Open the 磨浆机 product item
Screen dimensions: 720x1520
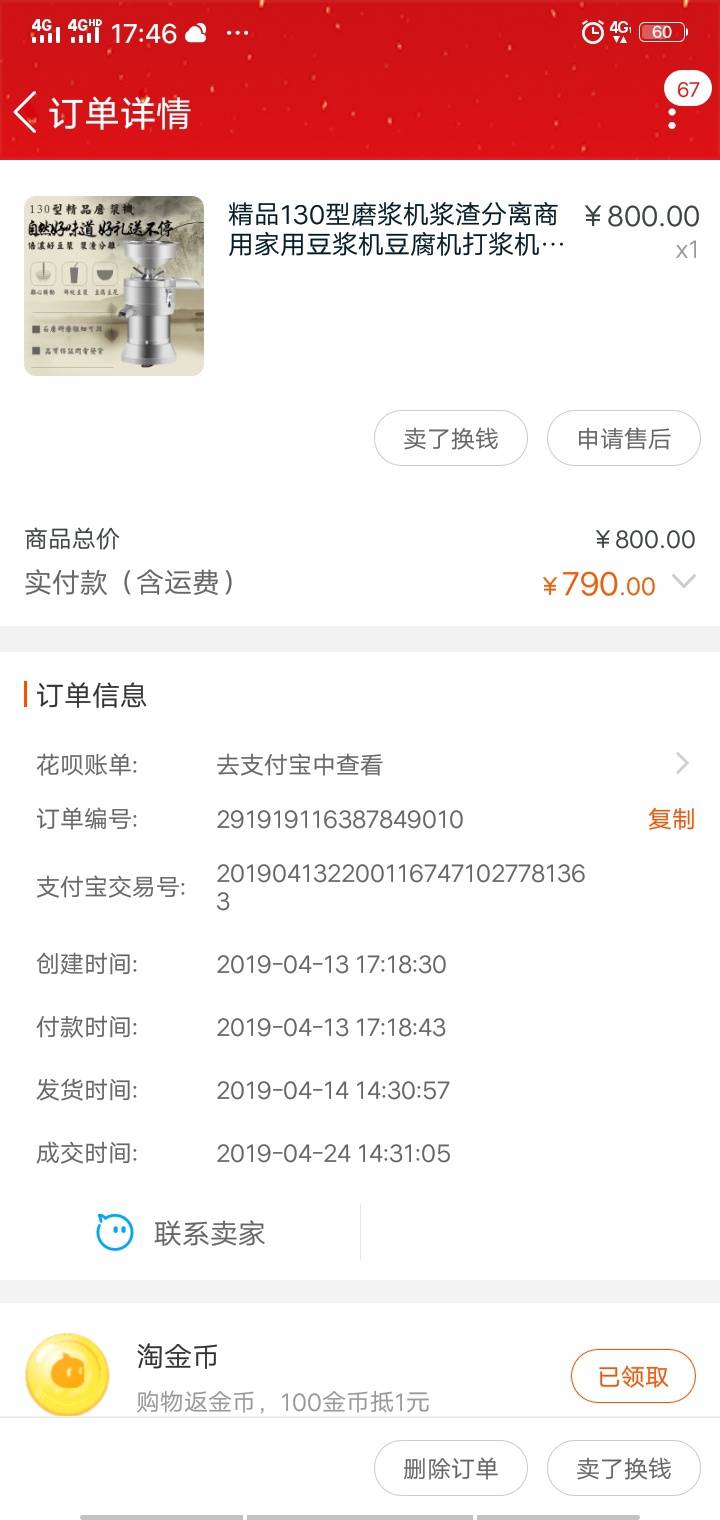pos(360,286)
